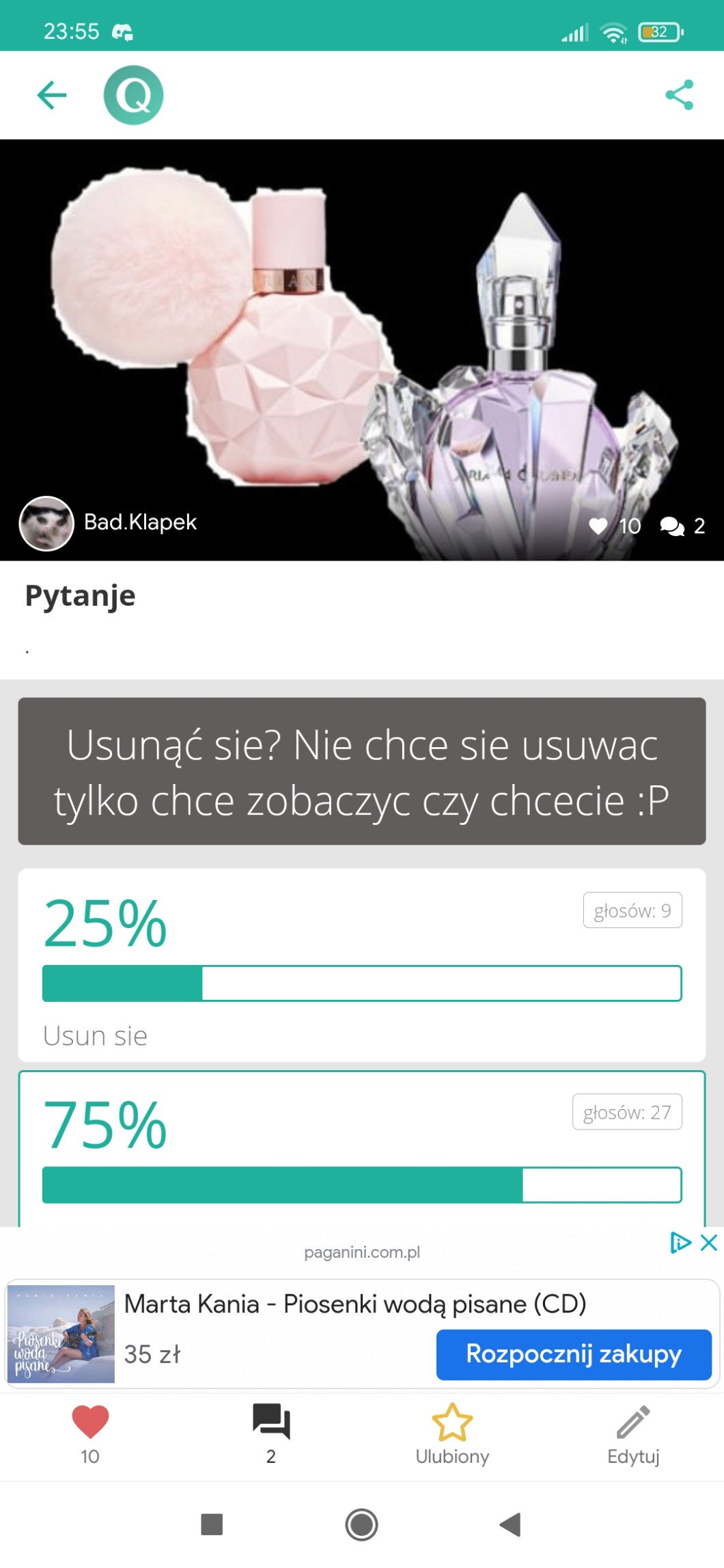
Task: Open the Marta Kania CD ad
Action: tap(362, 1334)
